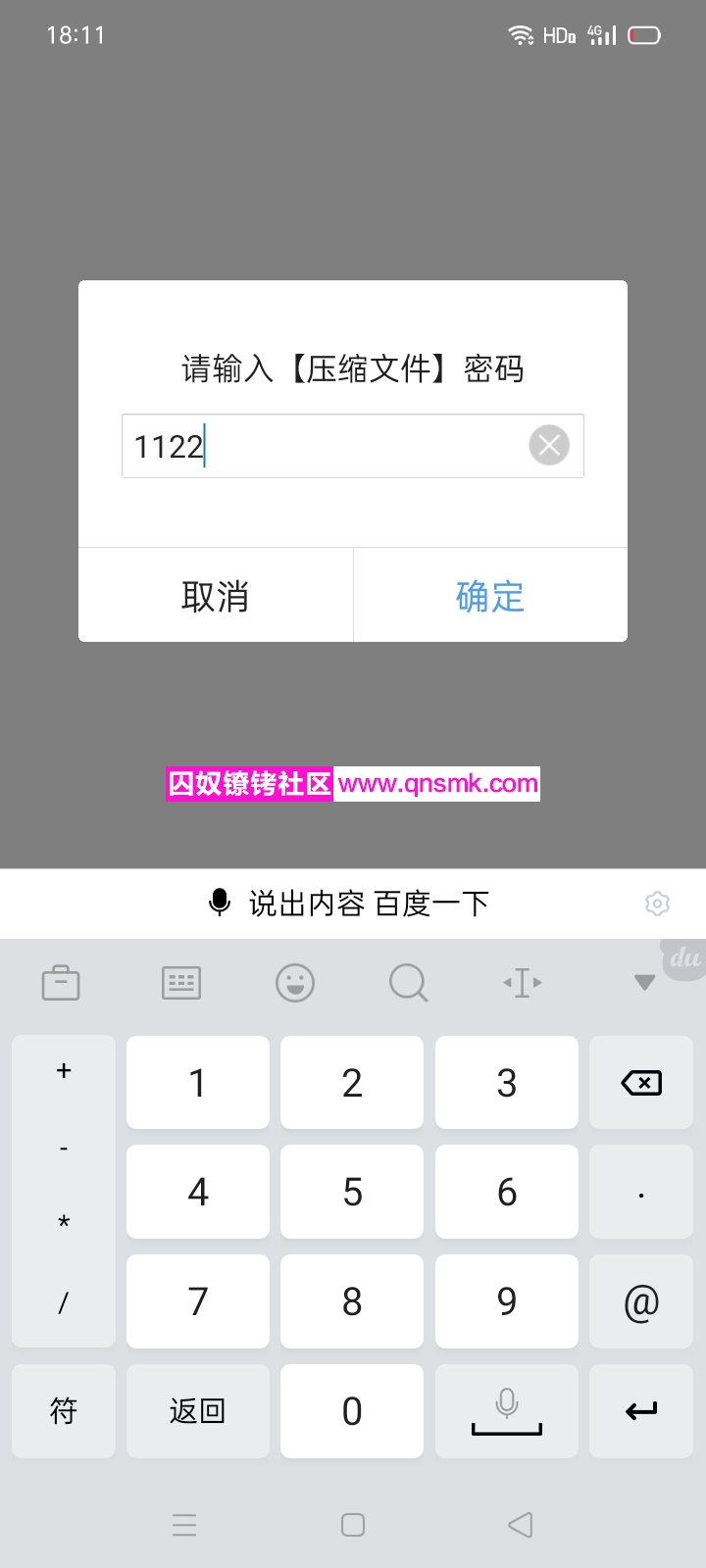The image size is (706, 1568).
Task: Go back using system navigation triangle
Action: coord(521,1525)
